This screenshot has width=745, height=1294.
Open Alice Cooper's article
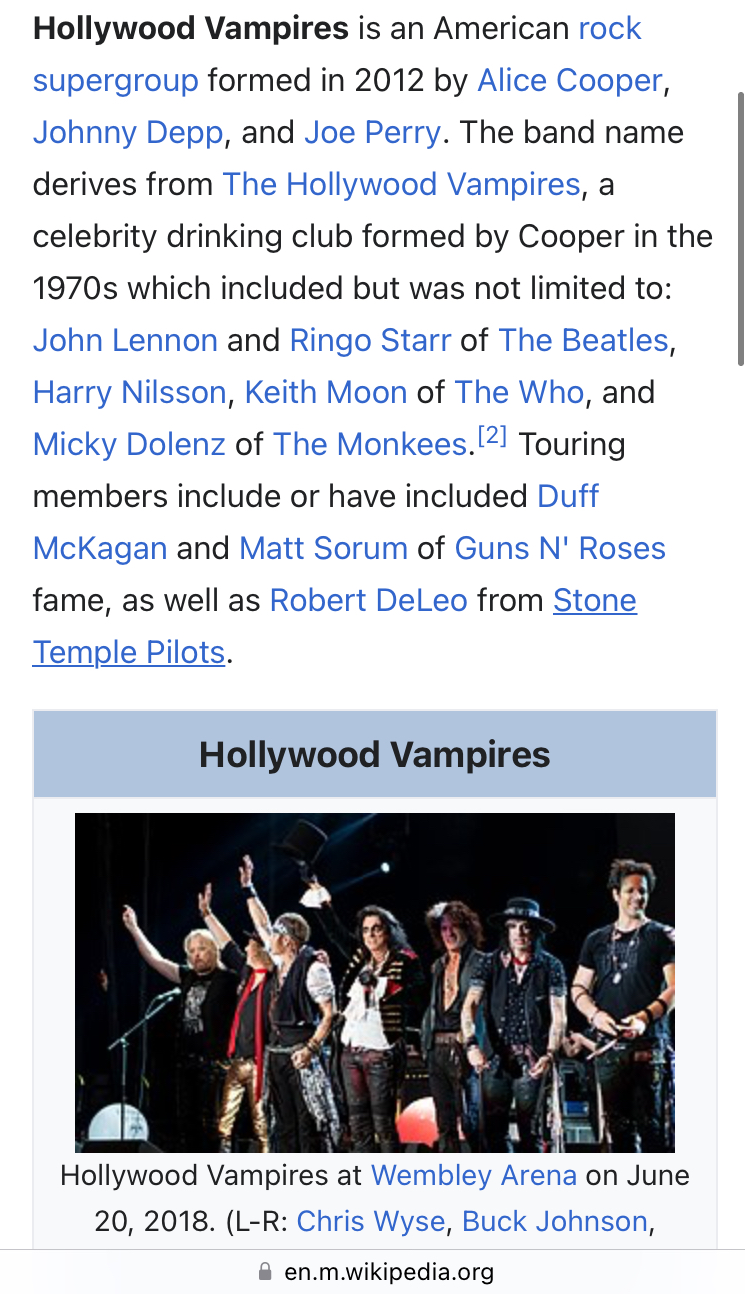(569, 80)
